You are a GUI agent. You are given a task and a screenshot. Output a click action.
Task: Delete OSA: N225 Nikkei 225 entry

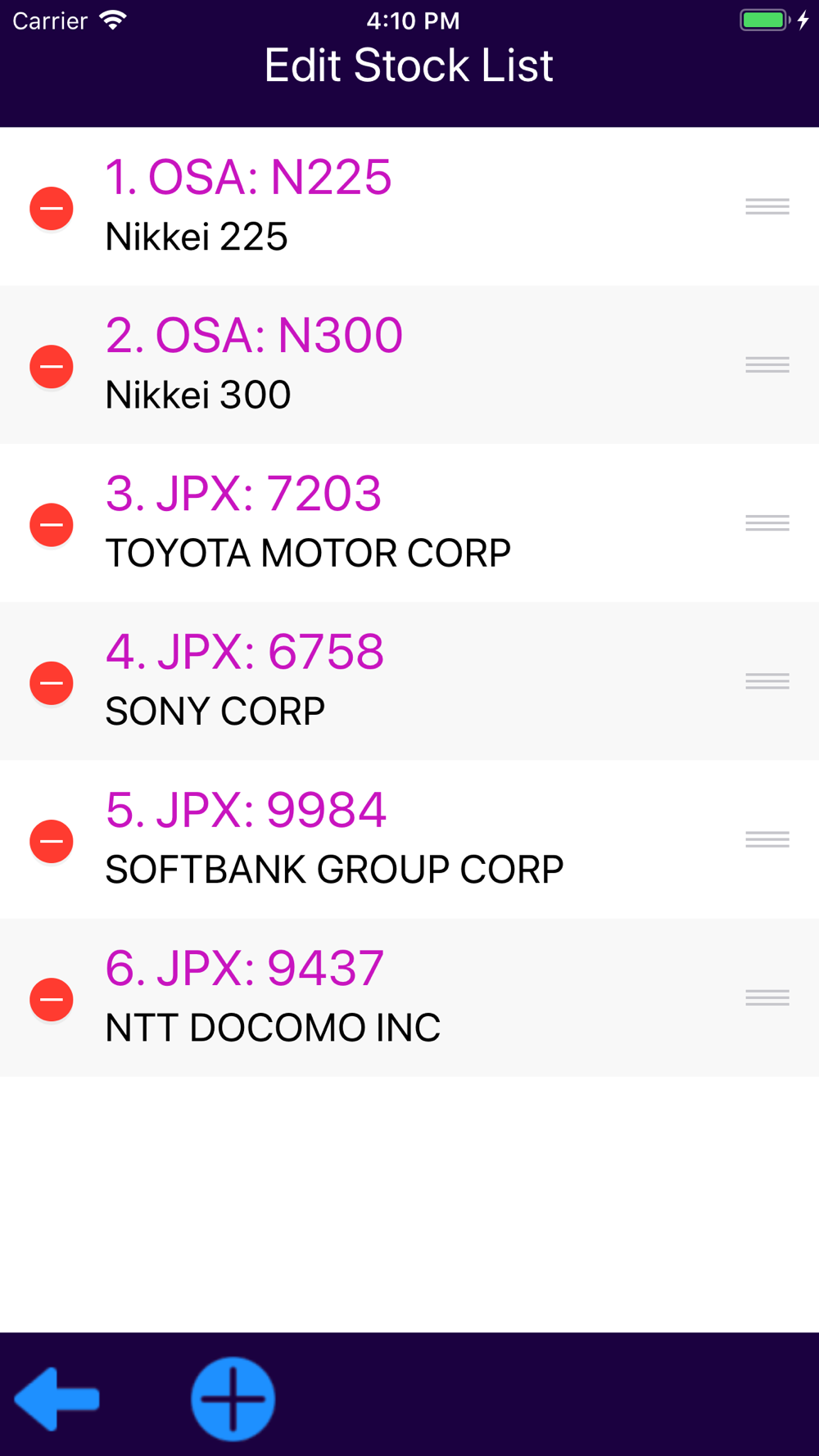pyautogui.click(x=52, y=208)
